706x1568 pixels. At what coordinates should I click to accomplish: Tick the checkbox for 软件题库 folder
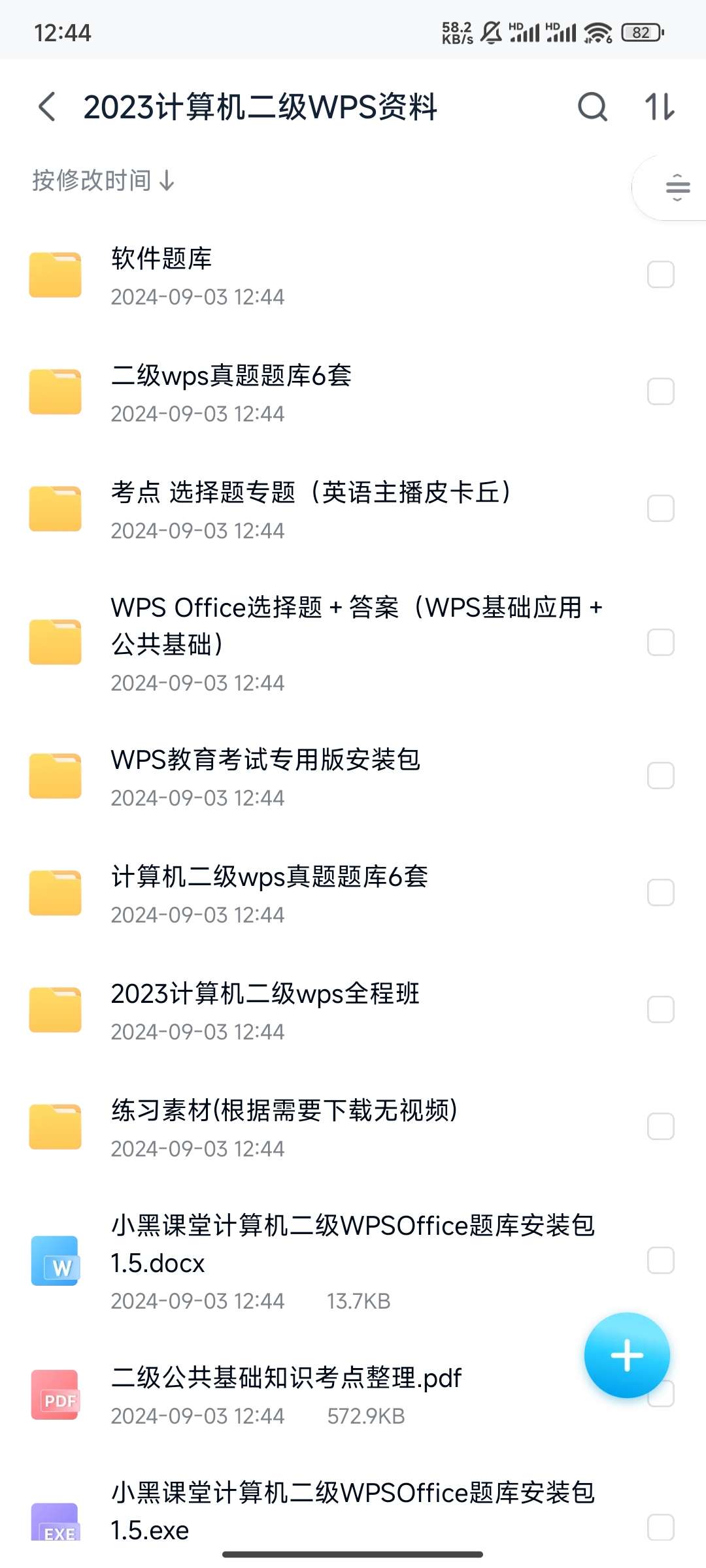pos(661,274)
